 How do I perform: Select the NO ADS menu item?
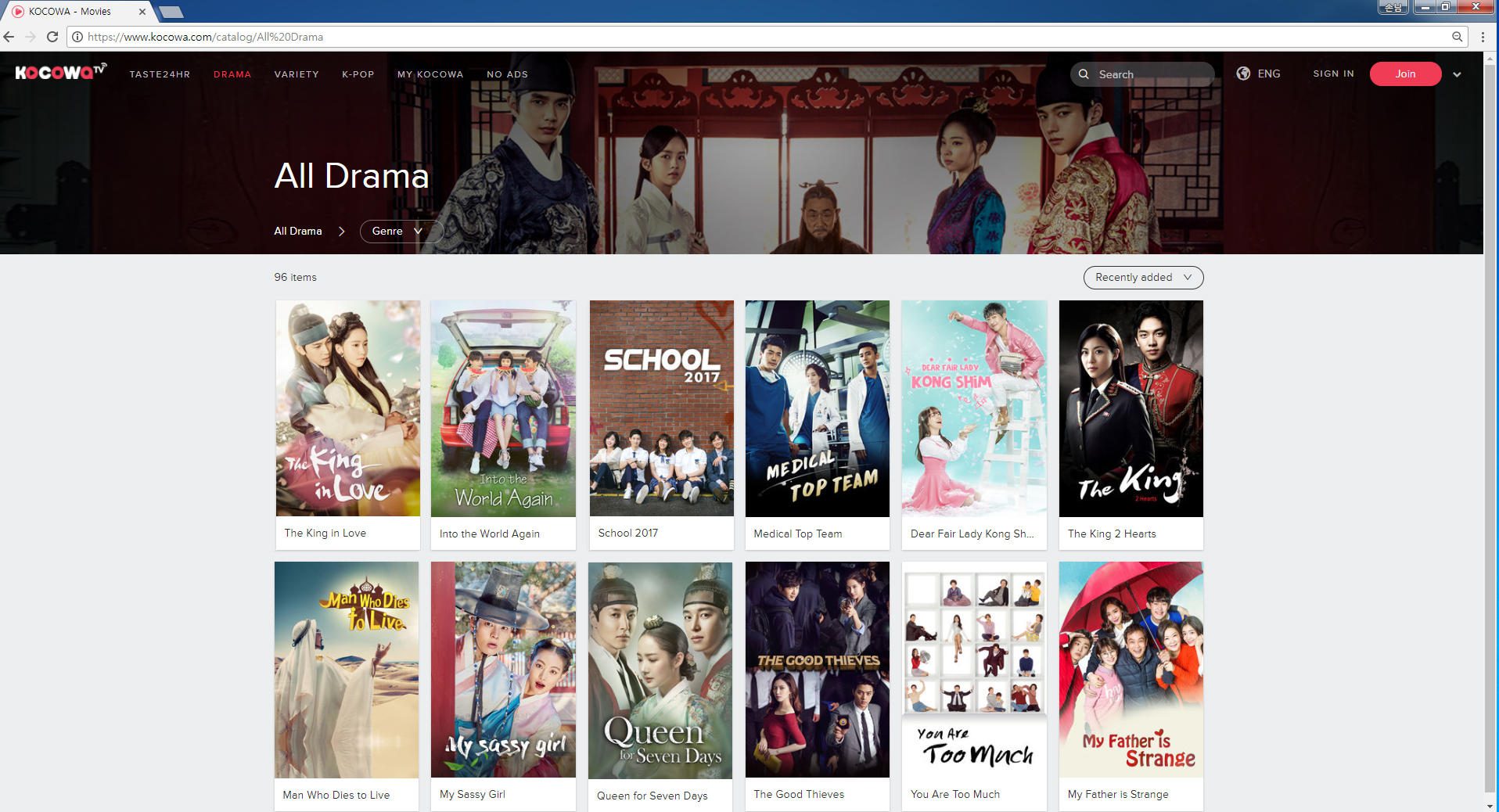507,74
